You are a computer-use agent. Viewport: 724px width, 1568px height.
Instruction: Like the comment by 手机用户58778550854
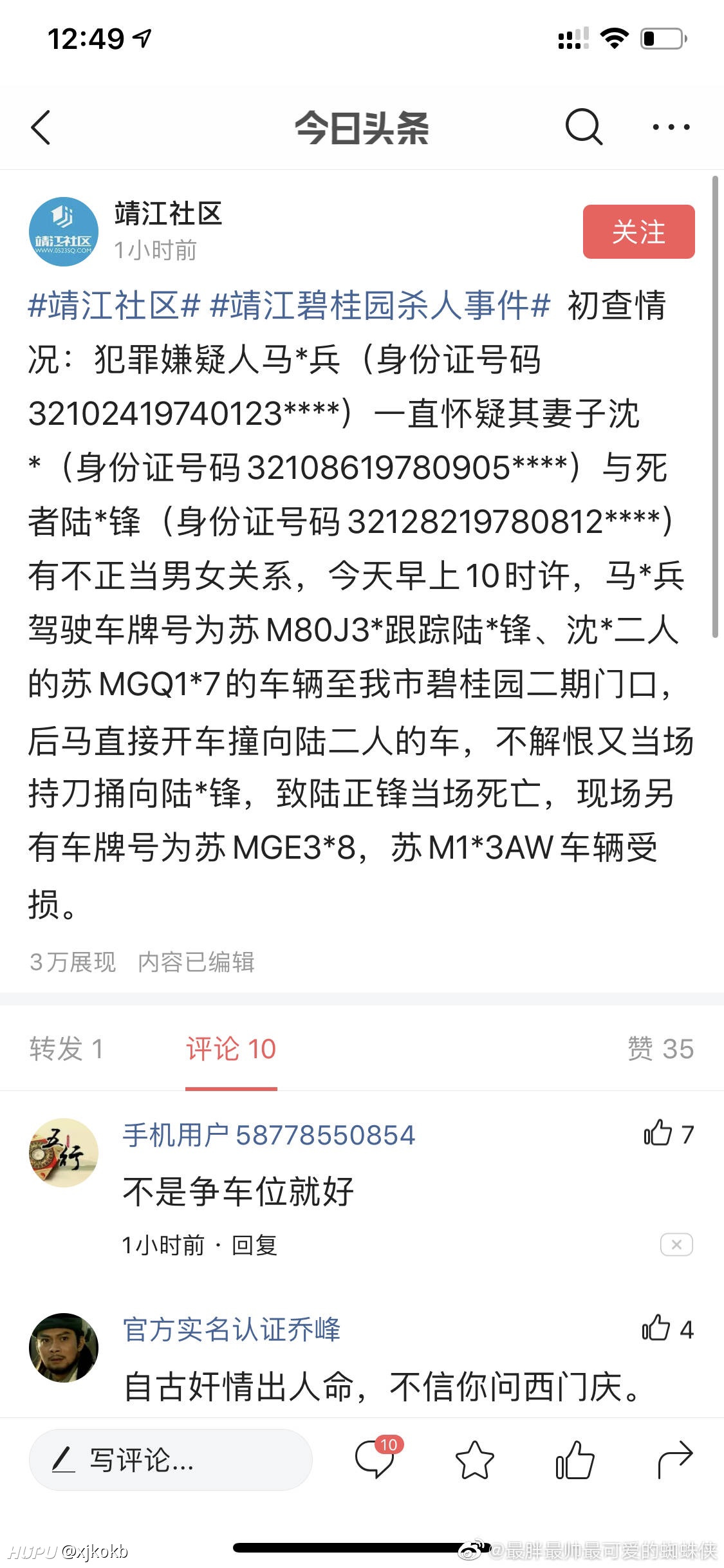tap(668, 1134)
